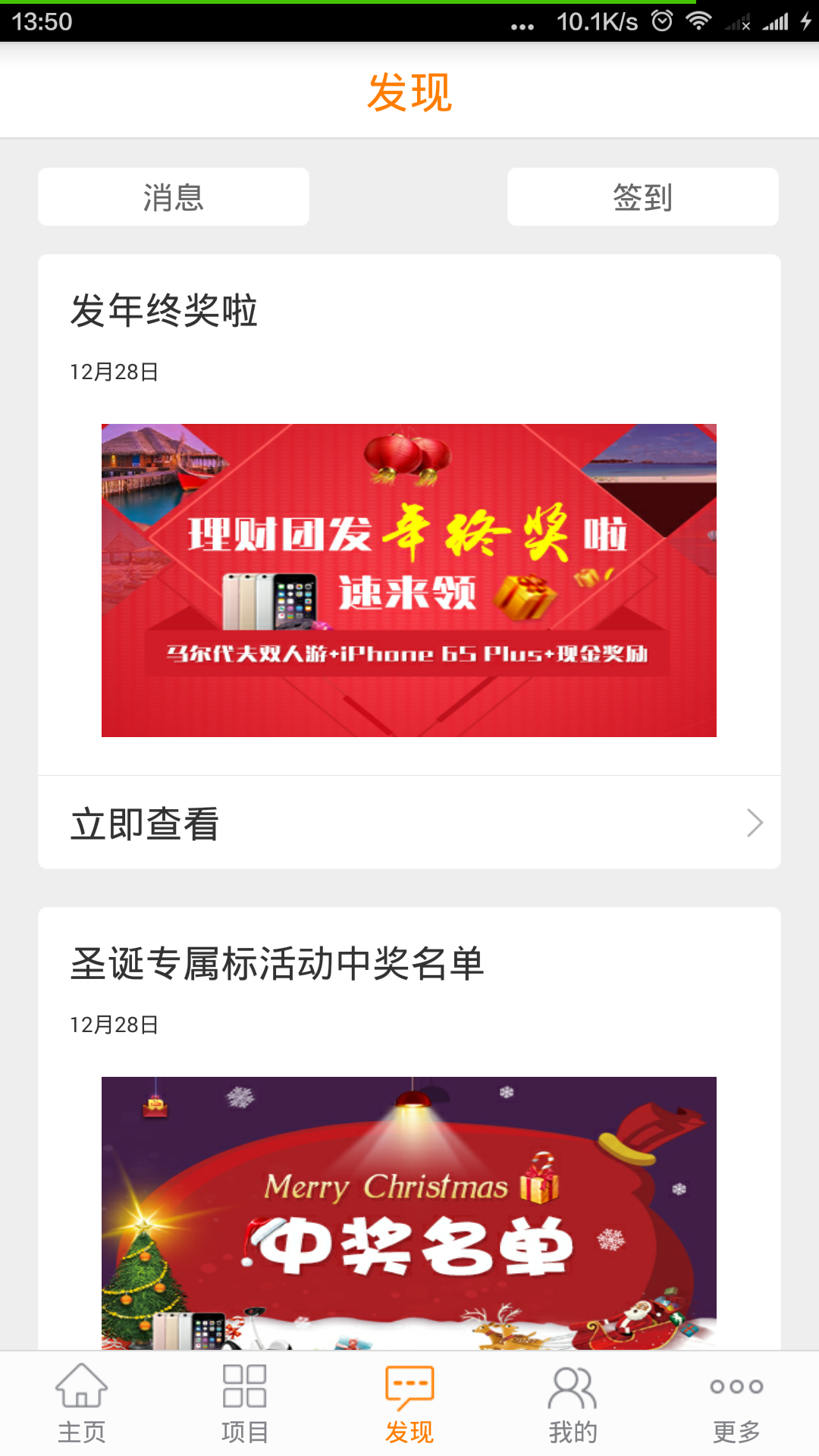Go to the 我的 profile tab
This screenshot has width=819, height=1456.
(x=573, y=1403)
